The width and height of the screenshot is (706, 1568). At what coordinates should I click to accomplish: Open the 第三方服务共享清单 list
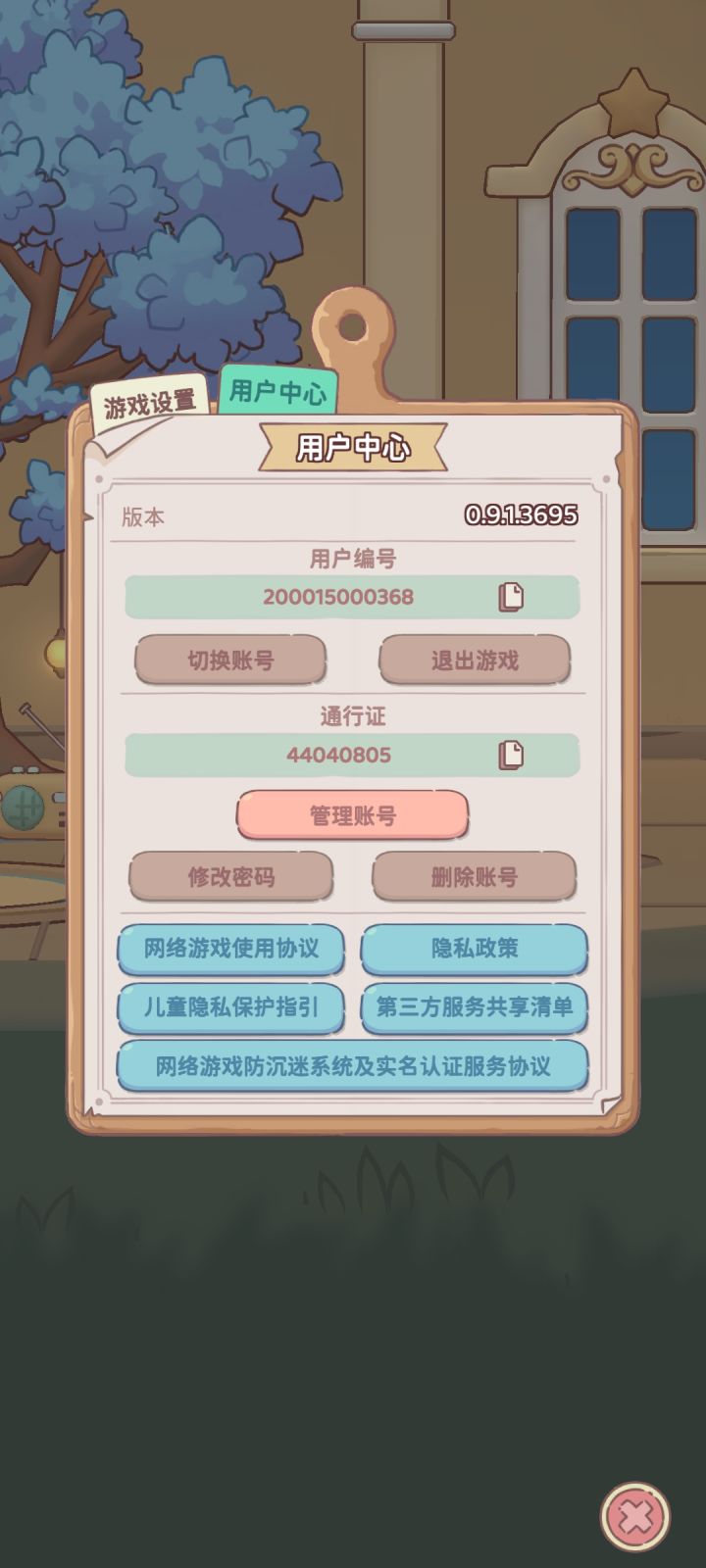pos(475,1006)
